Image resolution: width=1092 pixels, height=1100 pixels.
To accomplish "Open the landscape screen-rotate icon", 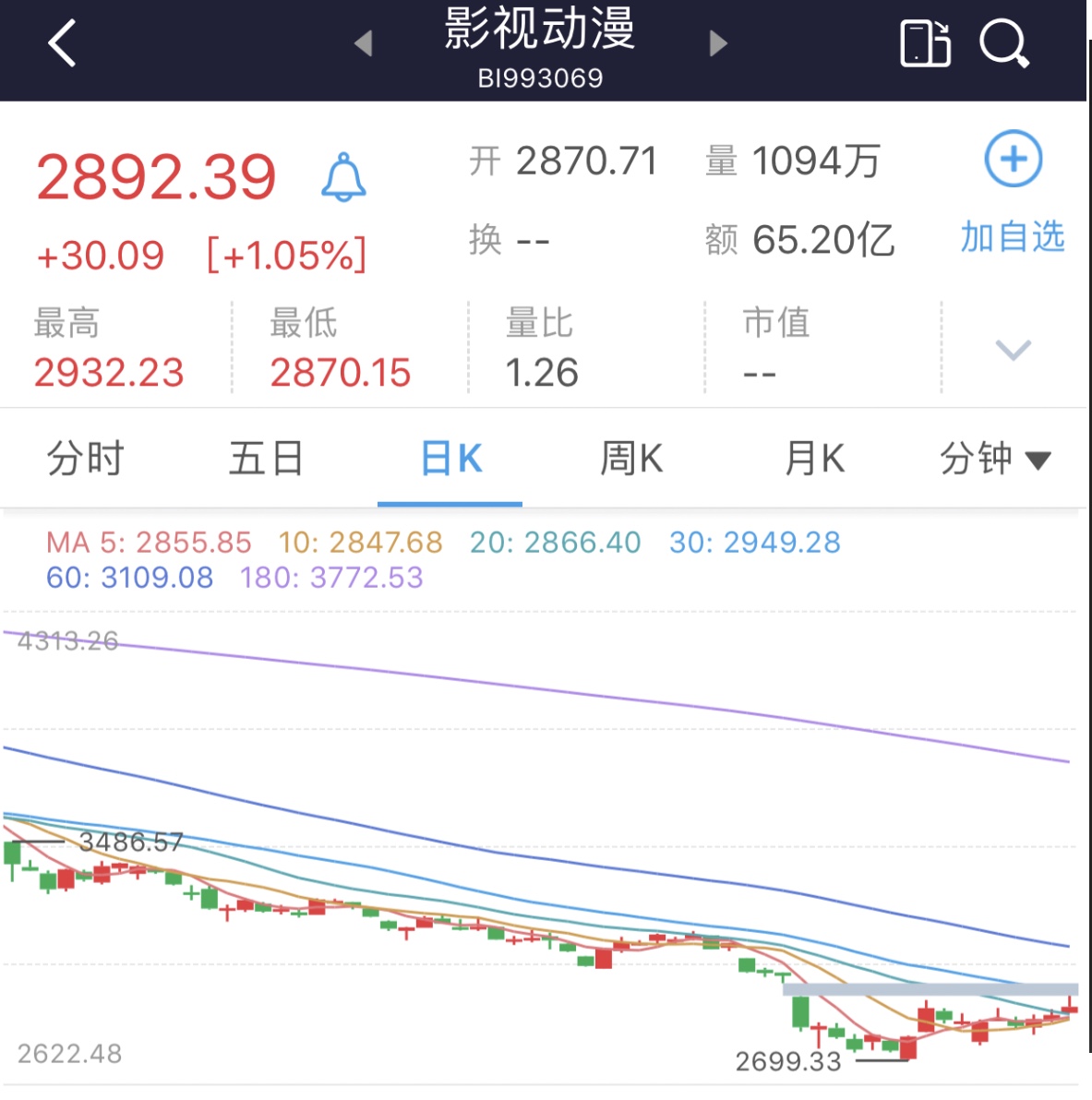I will pyautogui.click(x=925, y=43).
